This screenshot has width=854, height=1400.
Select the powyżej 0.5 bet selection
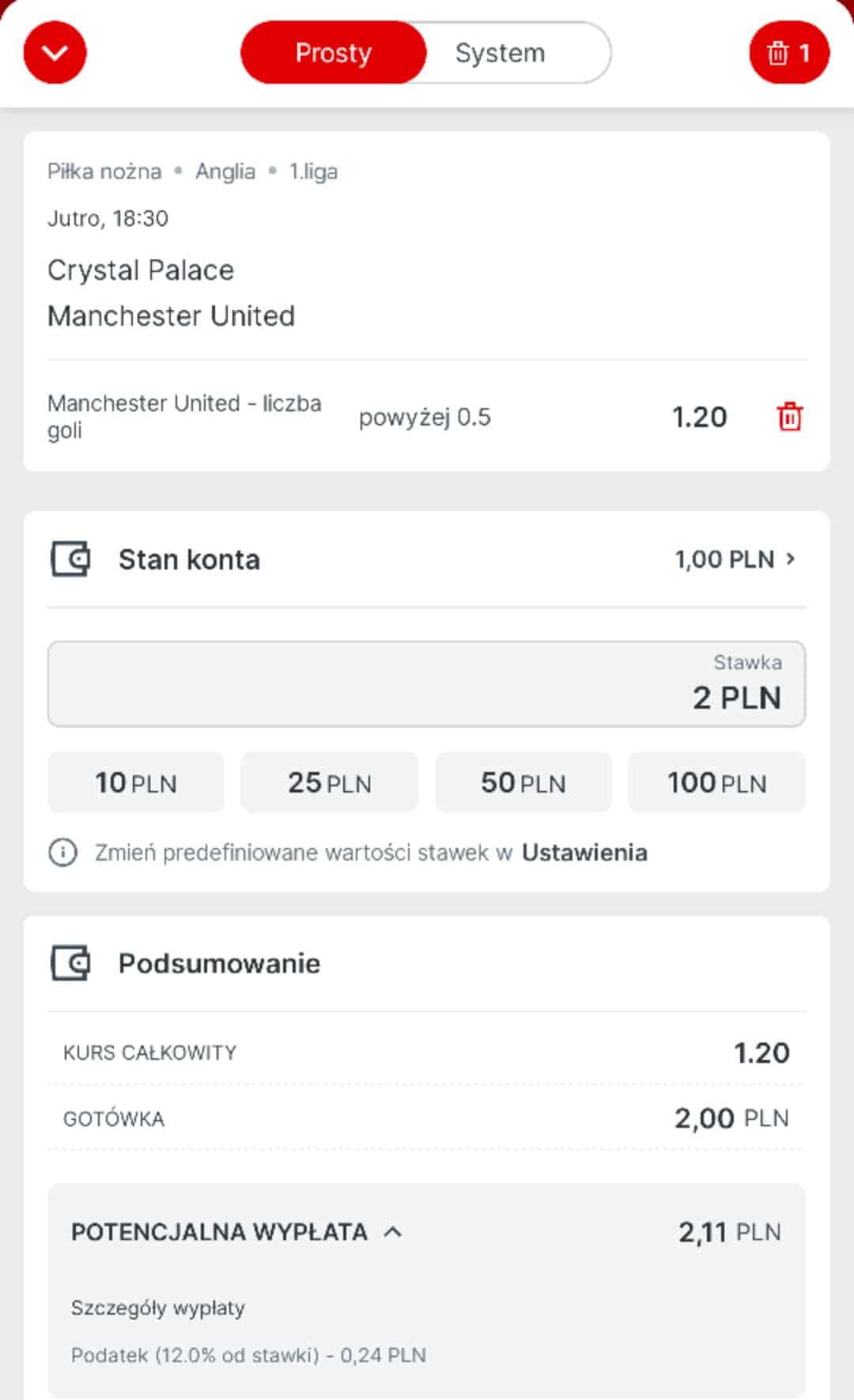coord(427,417)
